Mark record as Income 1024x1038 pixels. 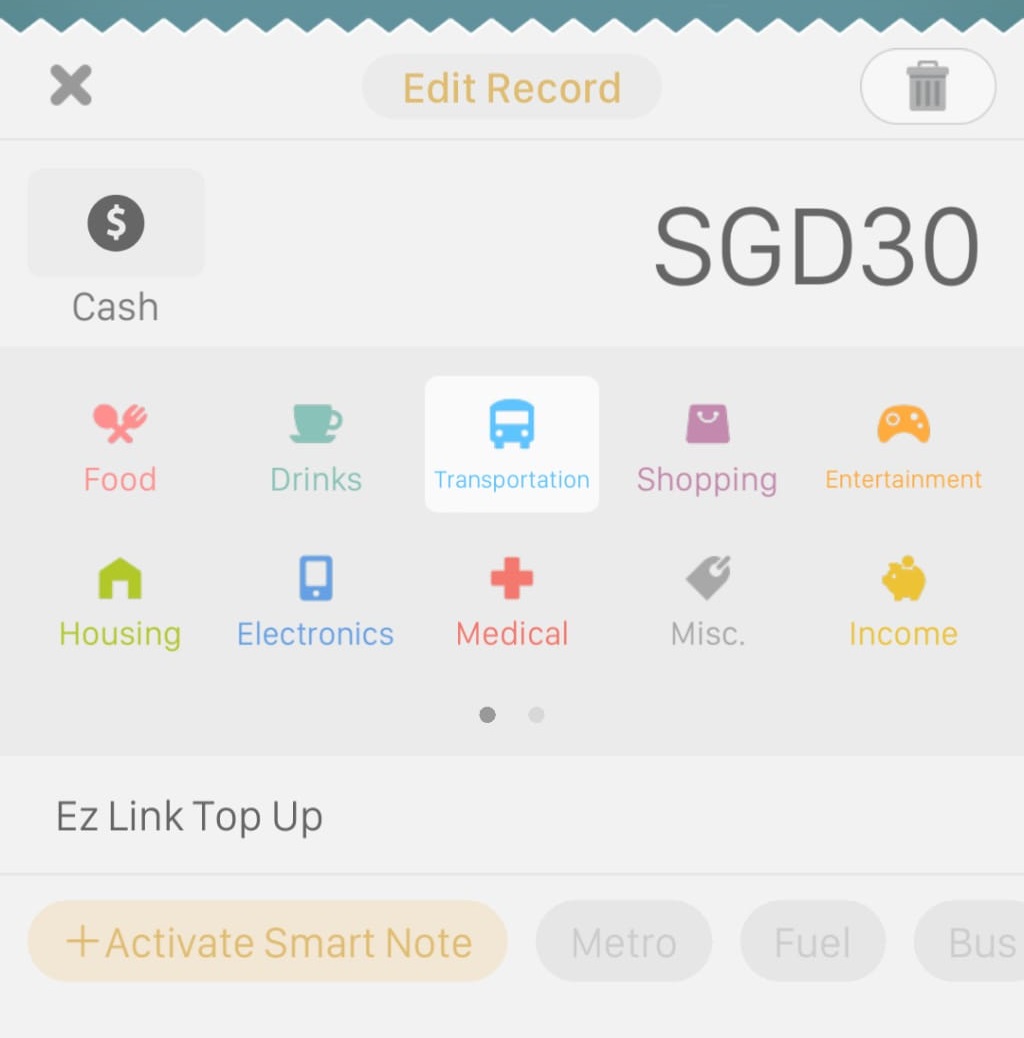click(904, 602)
